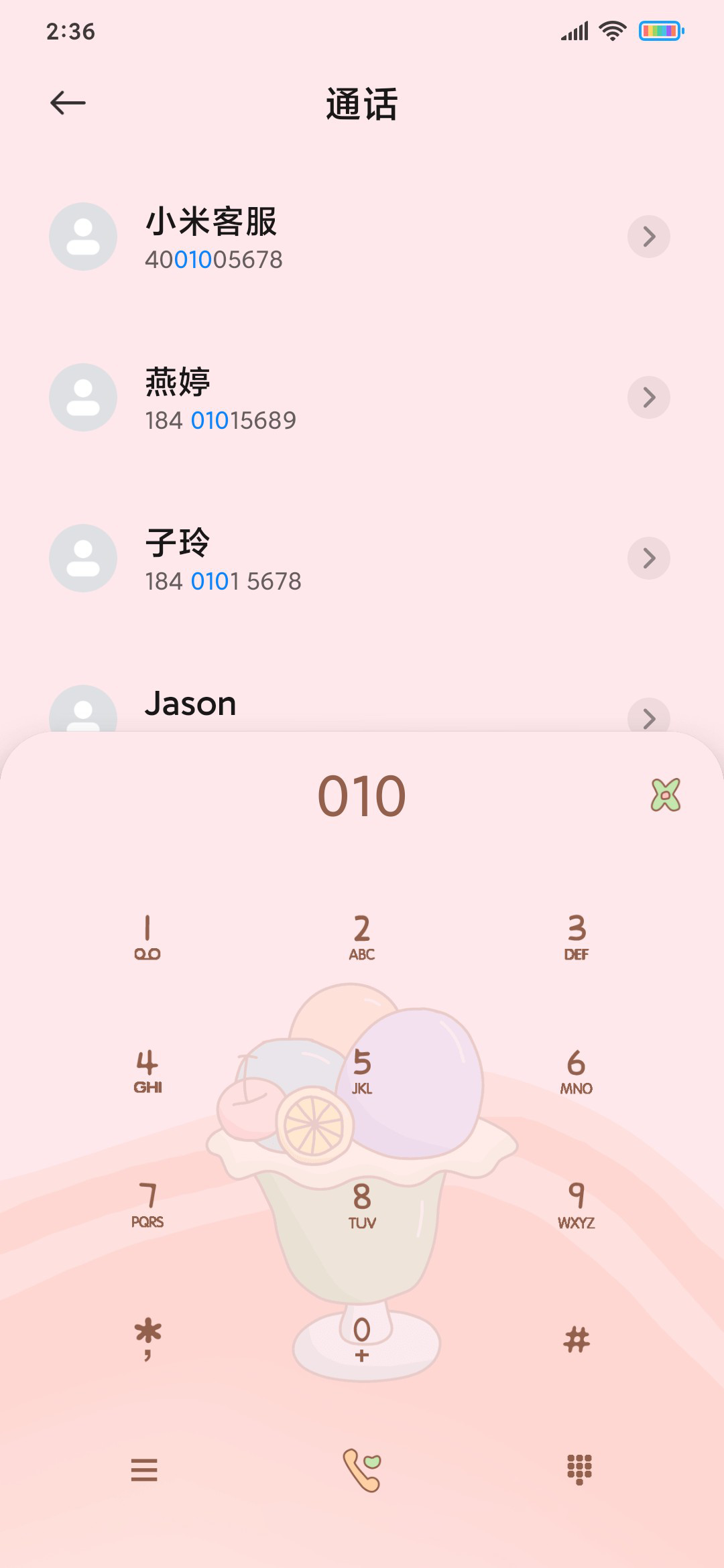
Task: Collapse the dial pad
Action: pos(579,1469)
